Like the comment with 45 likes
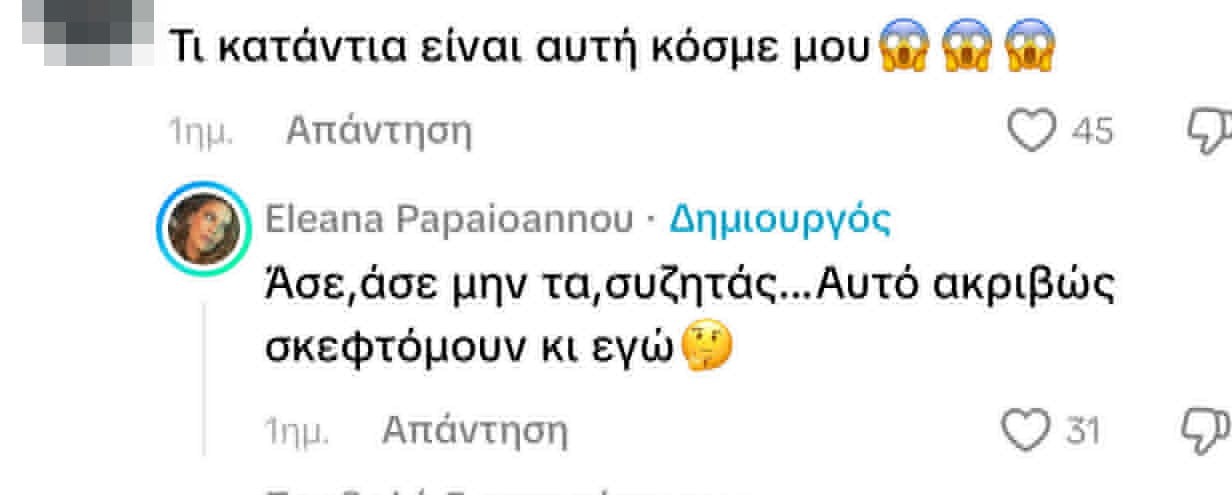1232x495 pixels. coord(1031,131)
